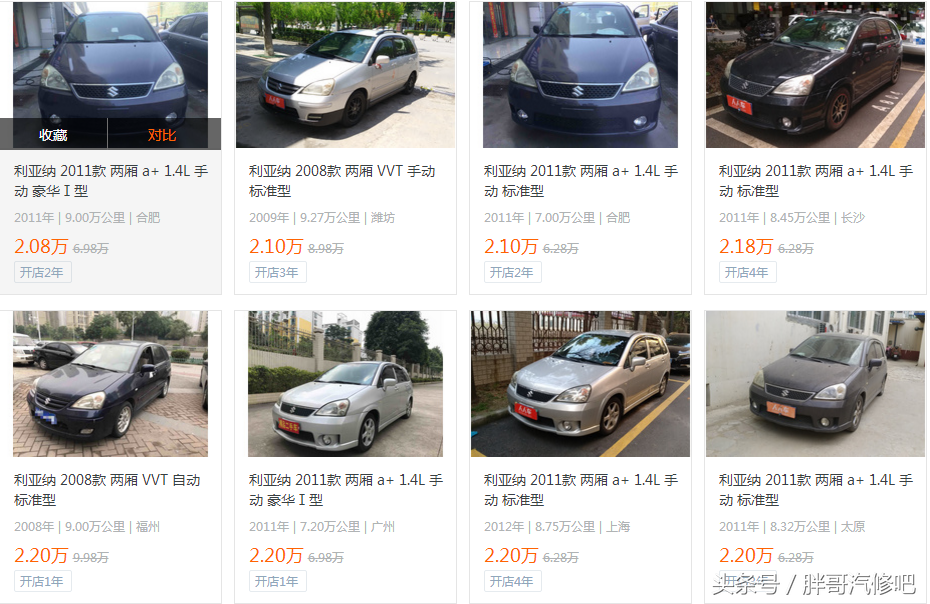This screenshot has height=604, width=930.
Task: Open the 2012年 上海 car listing
Action: click(580, 490)
